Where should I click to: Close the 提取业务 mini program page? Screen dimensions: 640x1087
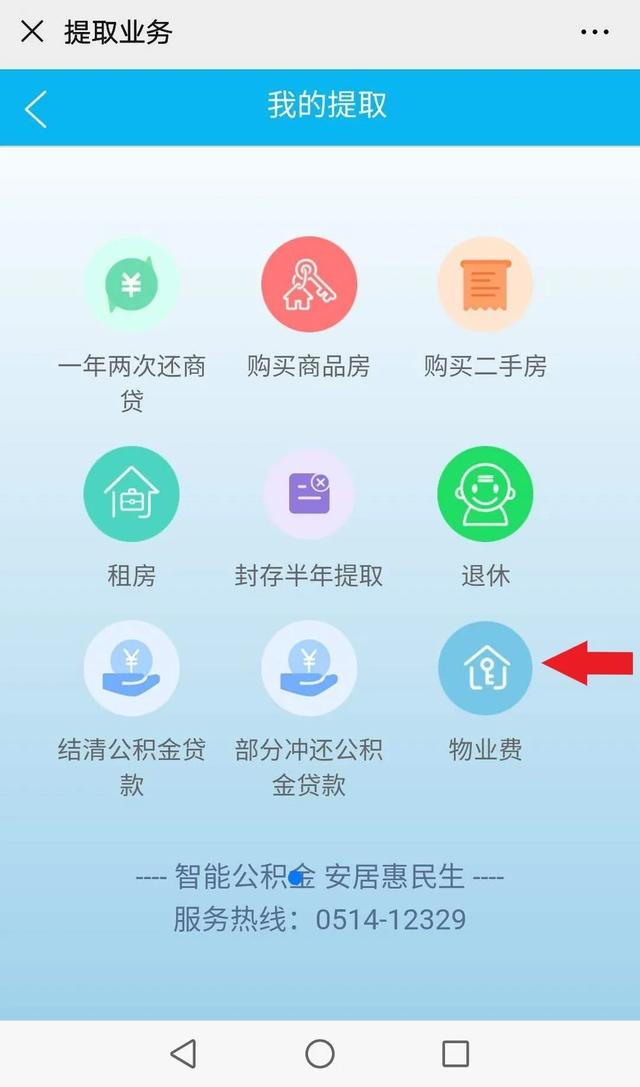click(32, 31)
